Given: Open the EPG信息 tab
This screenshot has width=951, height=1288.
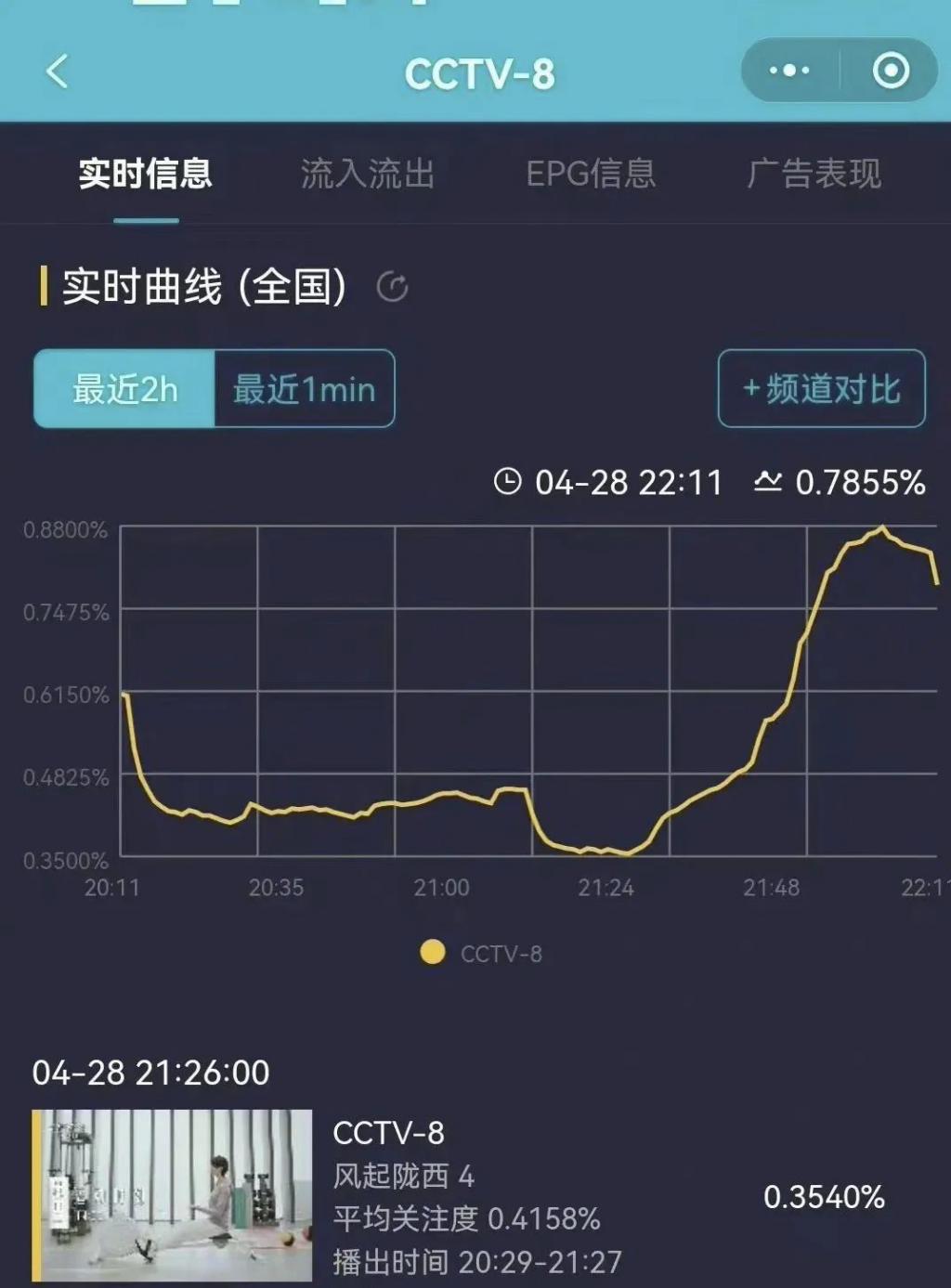Looking at the screenshot, I should click(591, 174).
